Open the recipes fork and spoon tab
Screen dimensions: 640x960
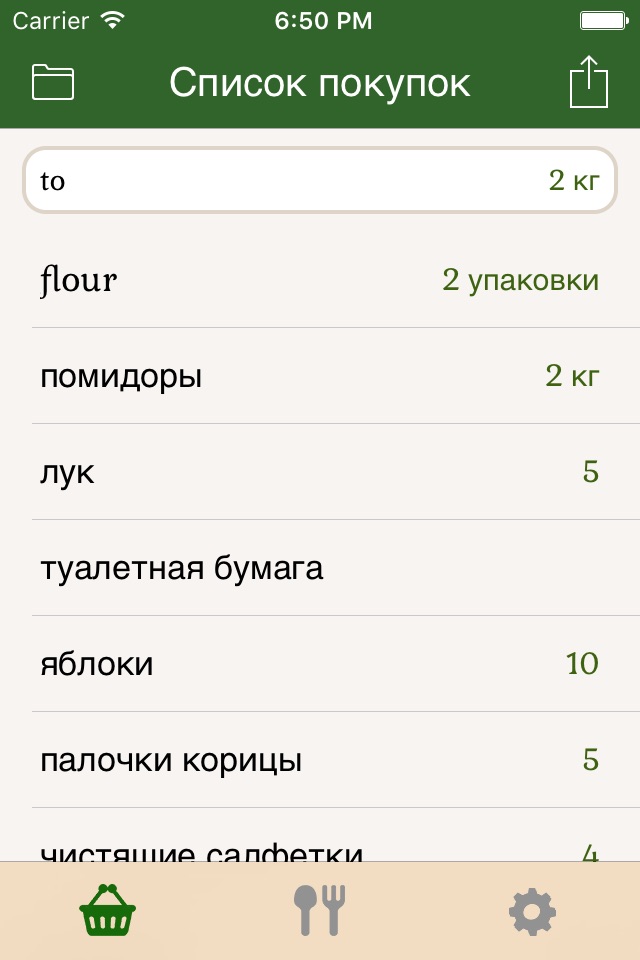click(320, 910)
